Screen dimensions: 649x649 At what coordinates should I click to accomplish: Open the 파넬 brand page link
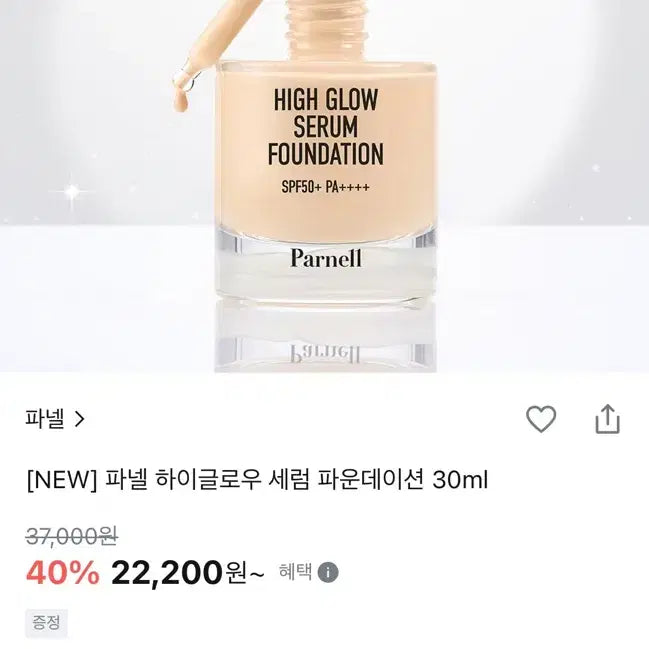coord(55,419)
